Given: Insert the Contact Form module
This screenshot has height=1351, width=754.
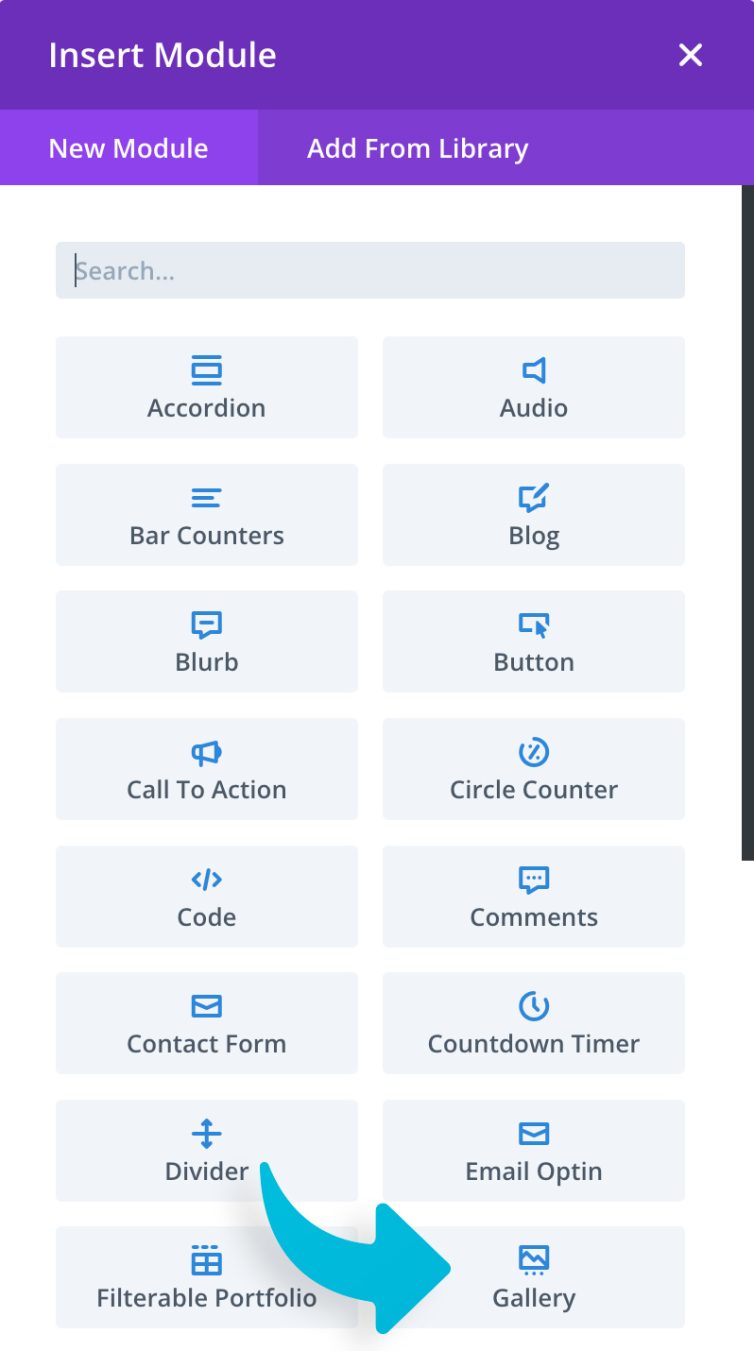Looking at the screenshot, I should click(206, 1023).
